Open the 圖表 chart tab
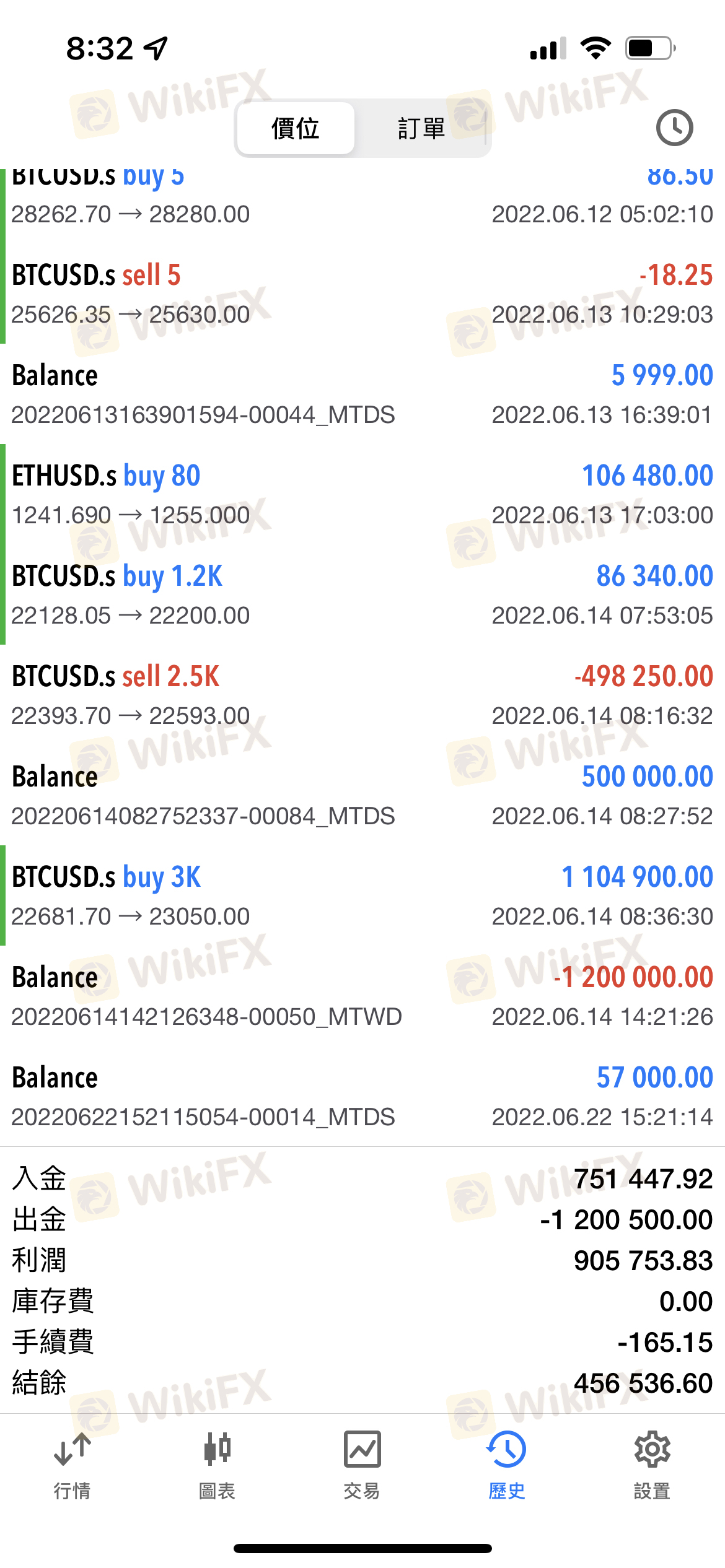The width and height of the screenshot is (725, 1568). tap(217, 1465)
